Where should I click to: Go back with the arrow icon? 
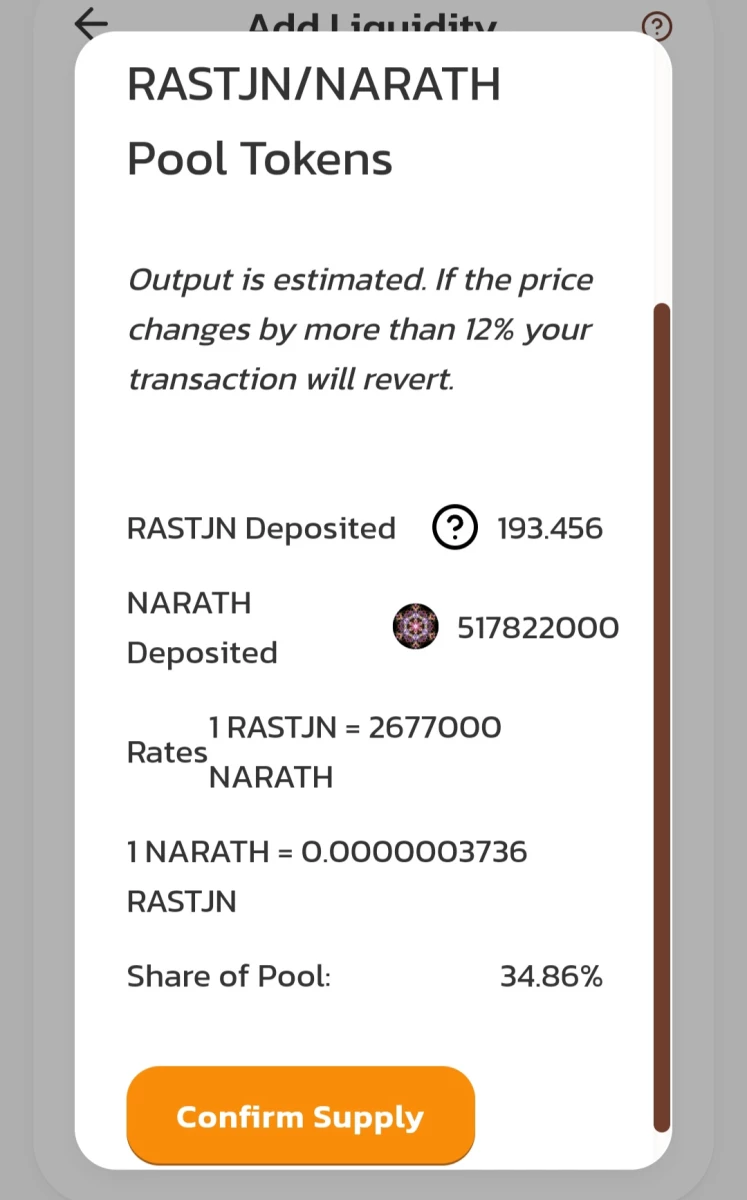[x=91, y=21]
